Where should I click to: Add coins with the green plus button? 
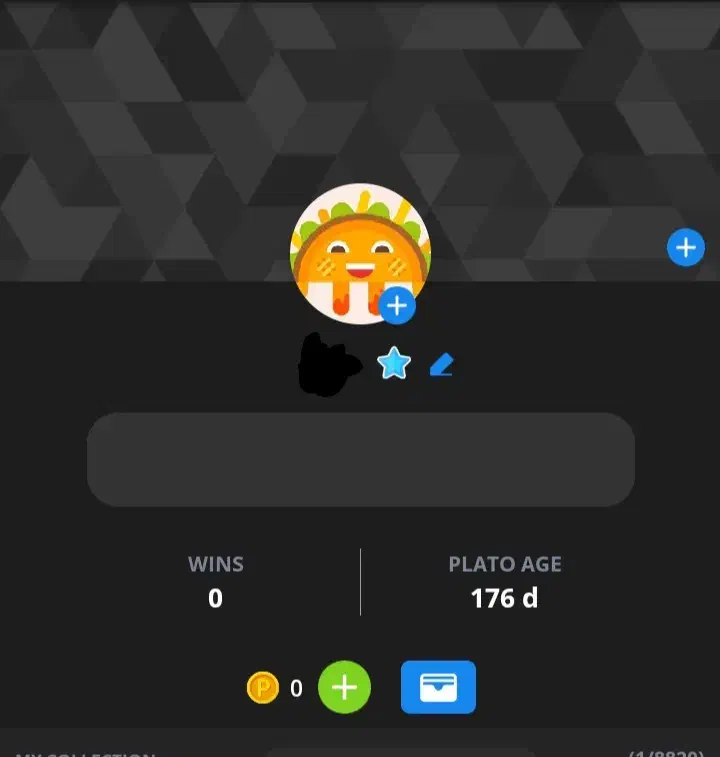(344, 687)
